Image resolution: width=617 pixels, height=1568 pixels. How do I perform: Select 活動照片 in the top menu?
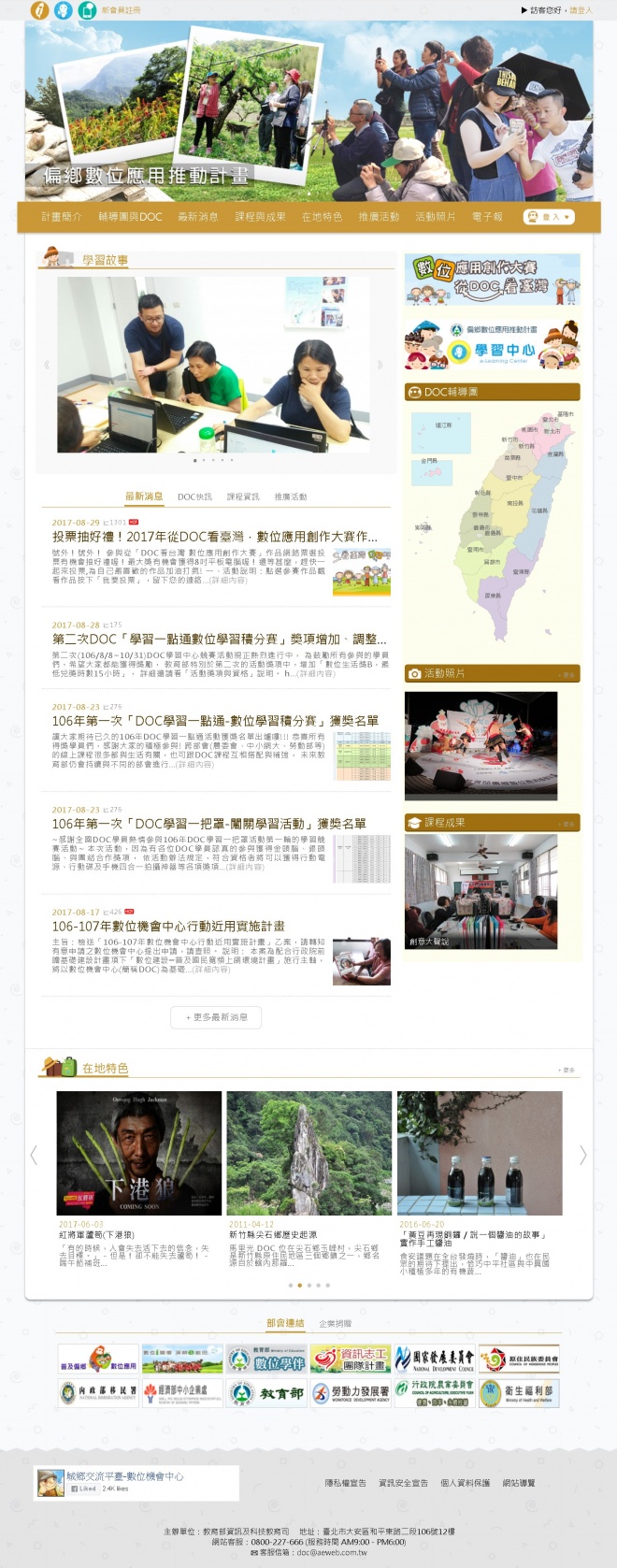click(435, 217)
